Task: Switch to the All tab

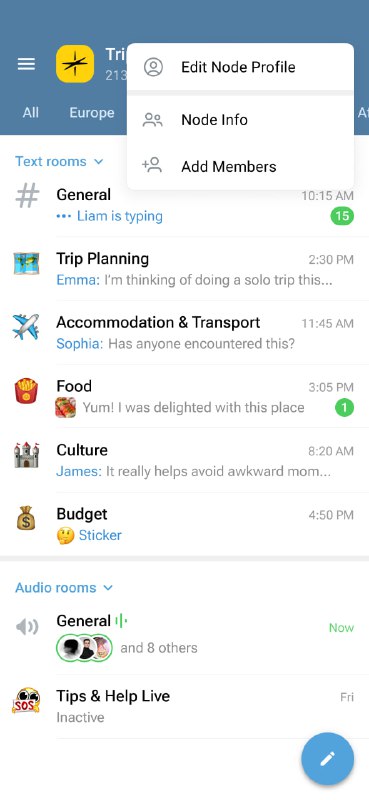Action: click(x=31, y=113)
